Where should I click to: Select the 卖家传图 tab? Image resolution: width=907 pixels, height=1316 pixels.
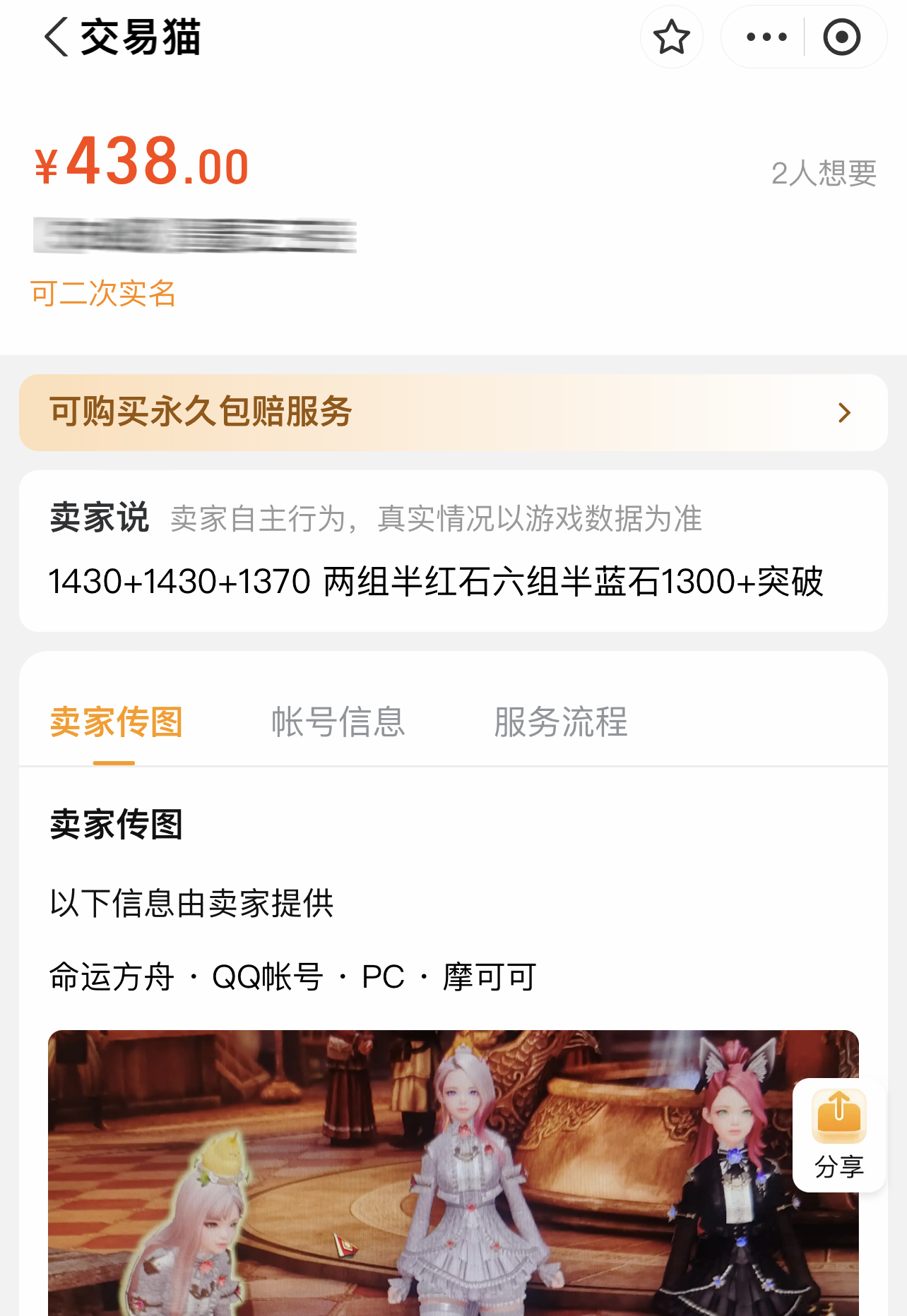[117, 722]
